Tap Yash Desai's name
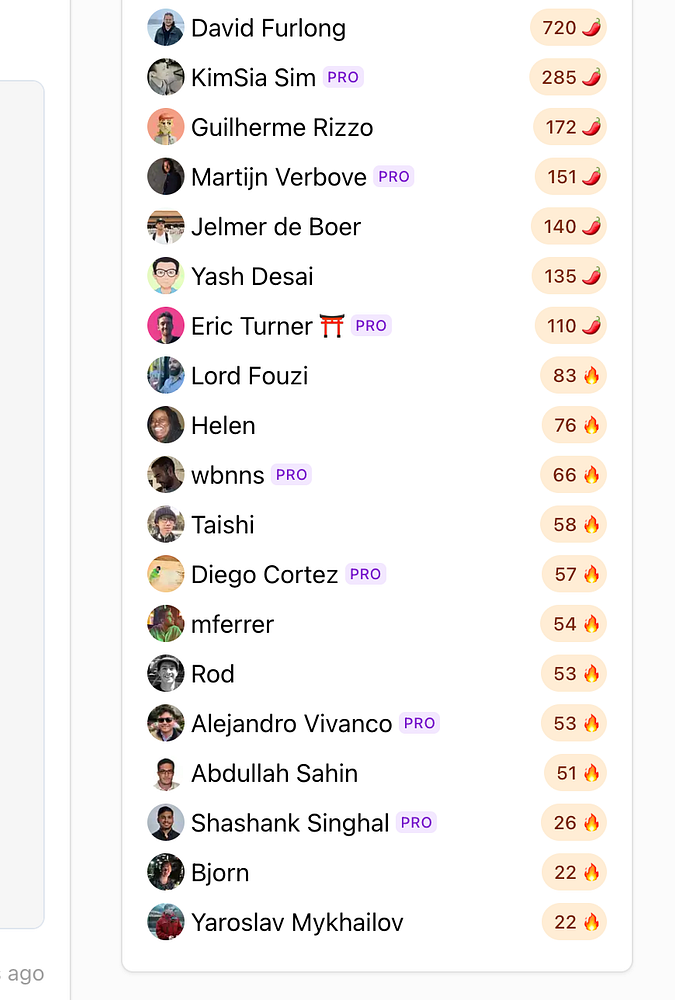 252,276
